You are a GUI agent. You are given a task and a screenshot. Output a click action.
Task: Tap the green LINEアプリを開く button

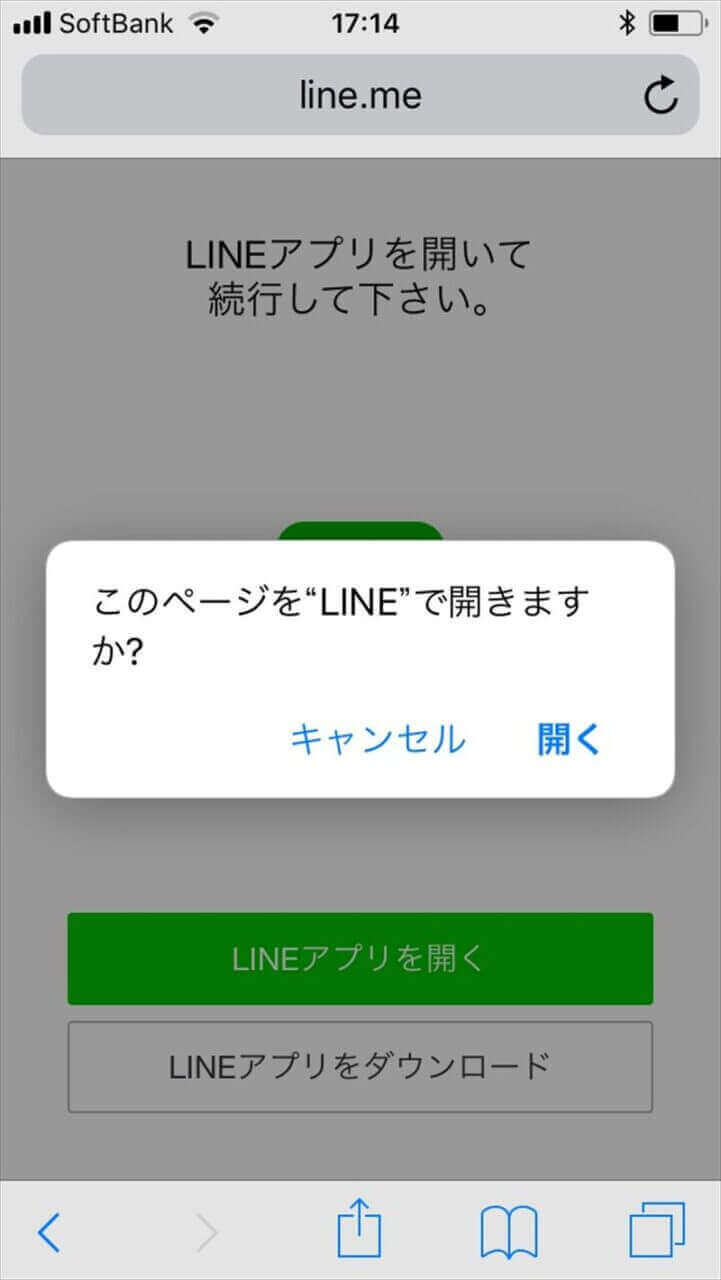360,958
